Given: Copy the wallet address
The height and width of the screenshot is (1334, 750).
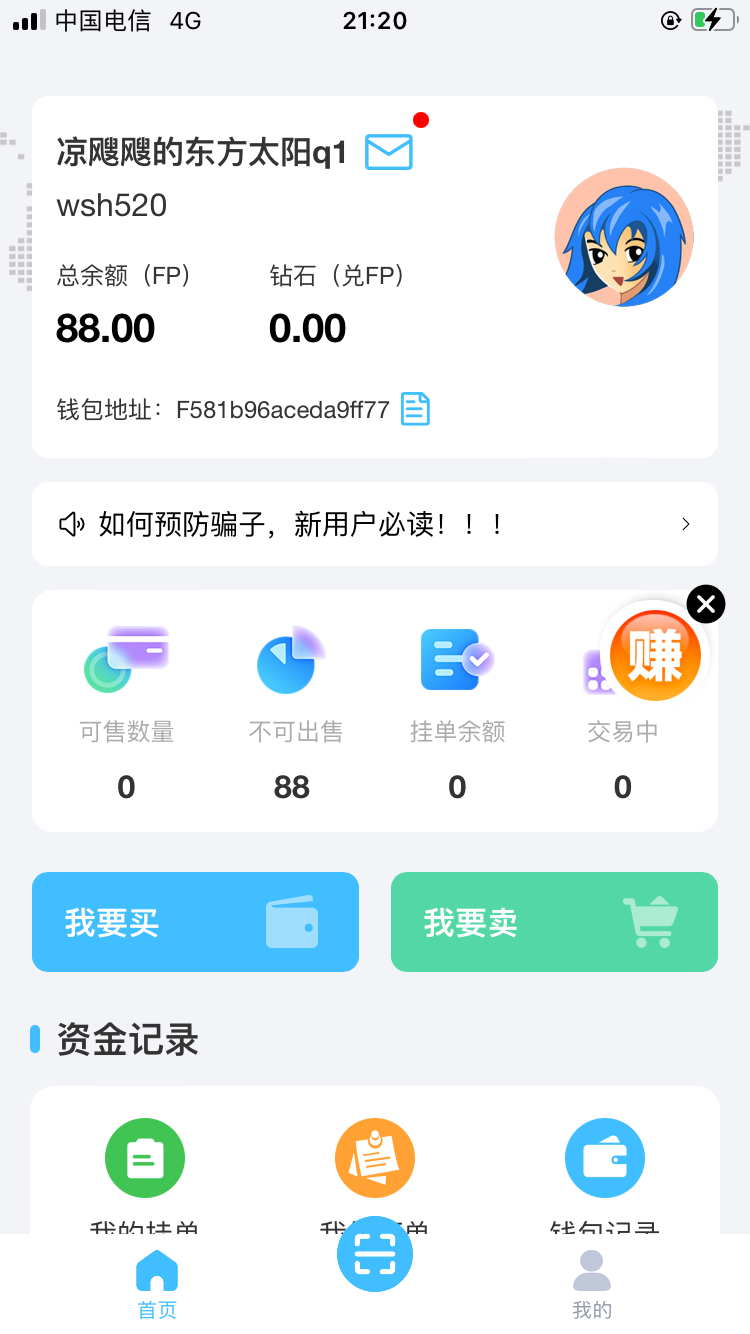Looking at the screenshot, I should [x=415, y=409].
